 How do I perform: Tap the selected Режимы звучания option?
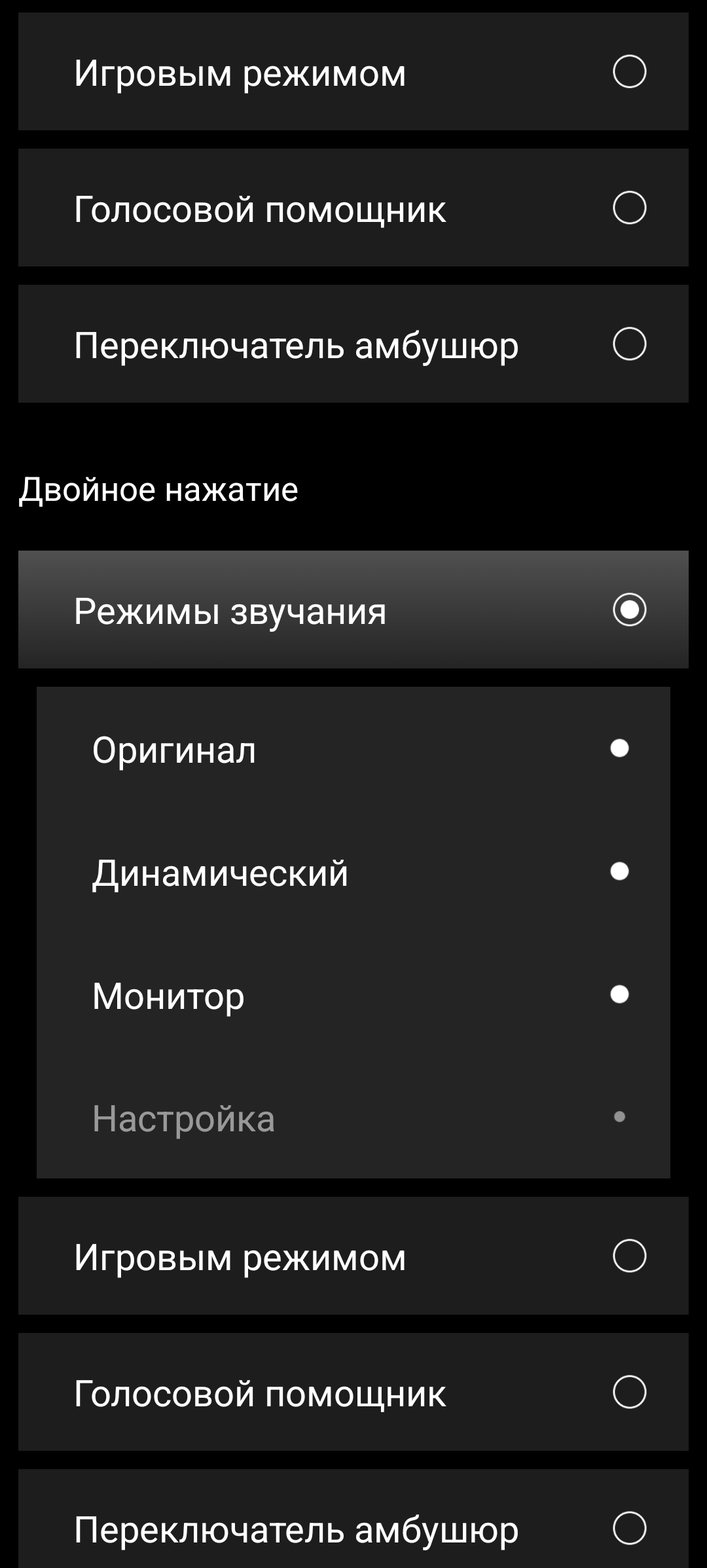point(629,610)
